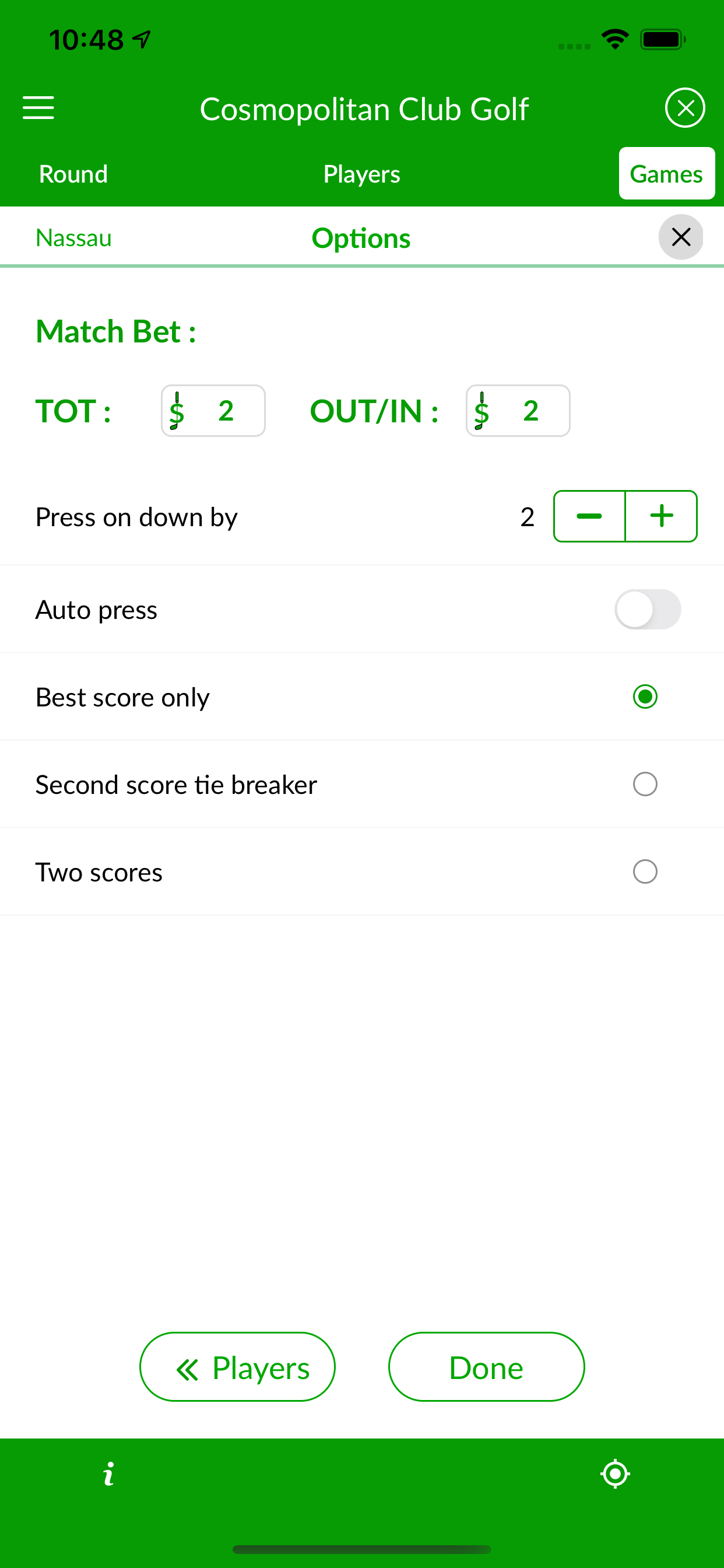Open the hamburger navigation menu
Viewport: 724px width, 1568px height.
[x=38, y=108]
